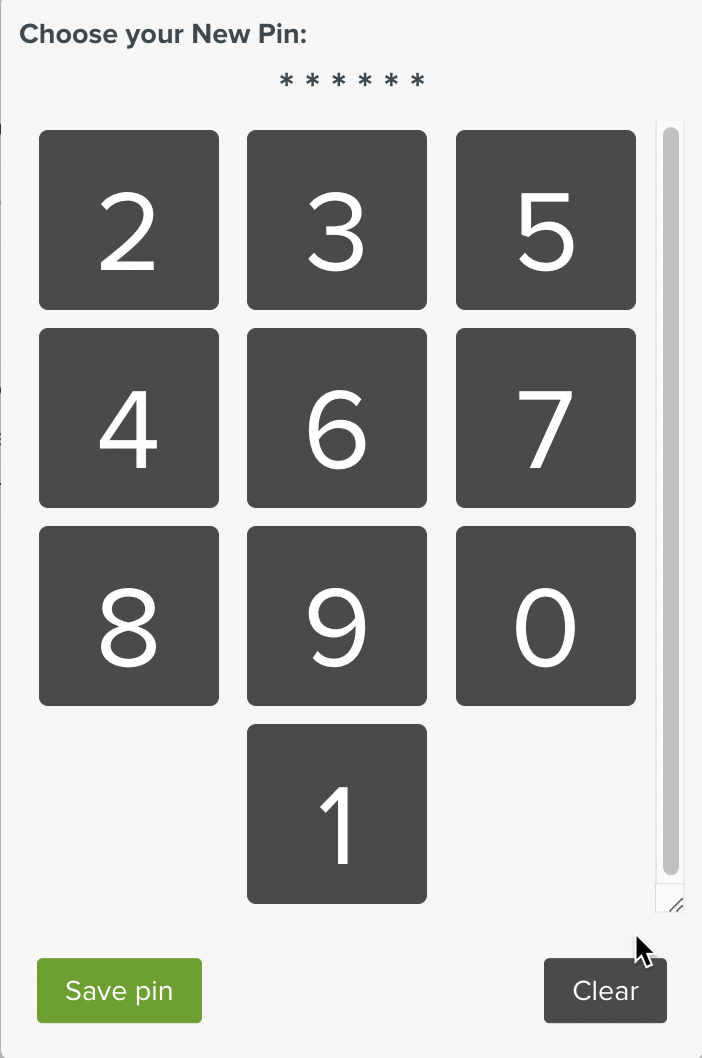Tap digit 2 on the pin pad
Viewport: 702px width, 1058px height.
pos(129,220)
